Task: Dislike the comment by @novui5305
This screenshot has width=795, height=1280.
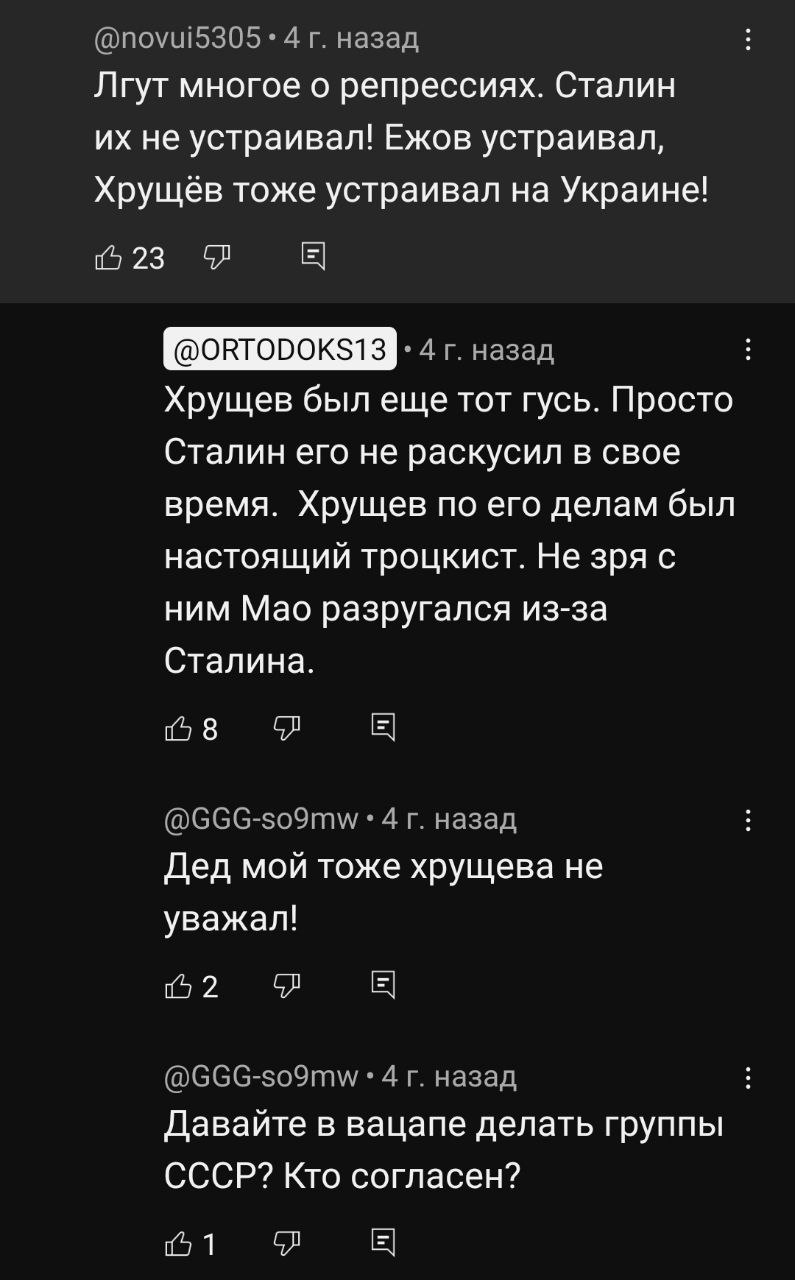Action: click(x=215, y=258)
